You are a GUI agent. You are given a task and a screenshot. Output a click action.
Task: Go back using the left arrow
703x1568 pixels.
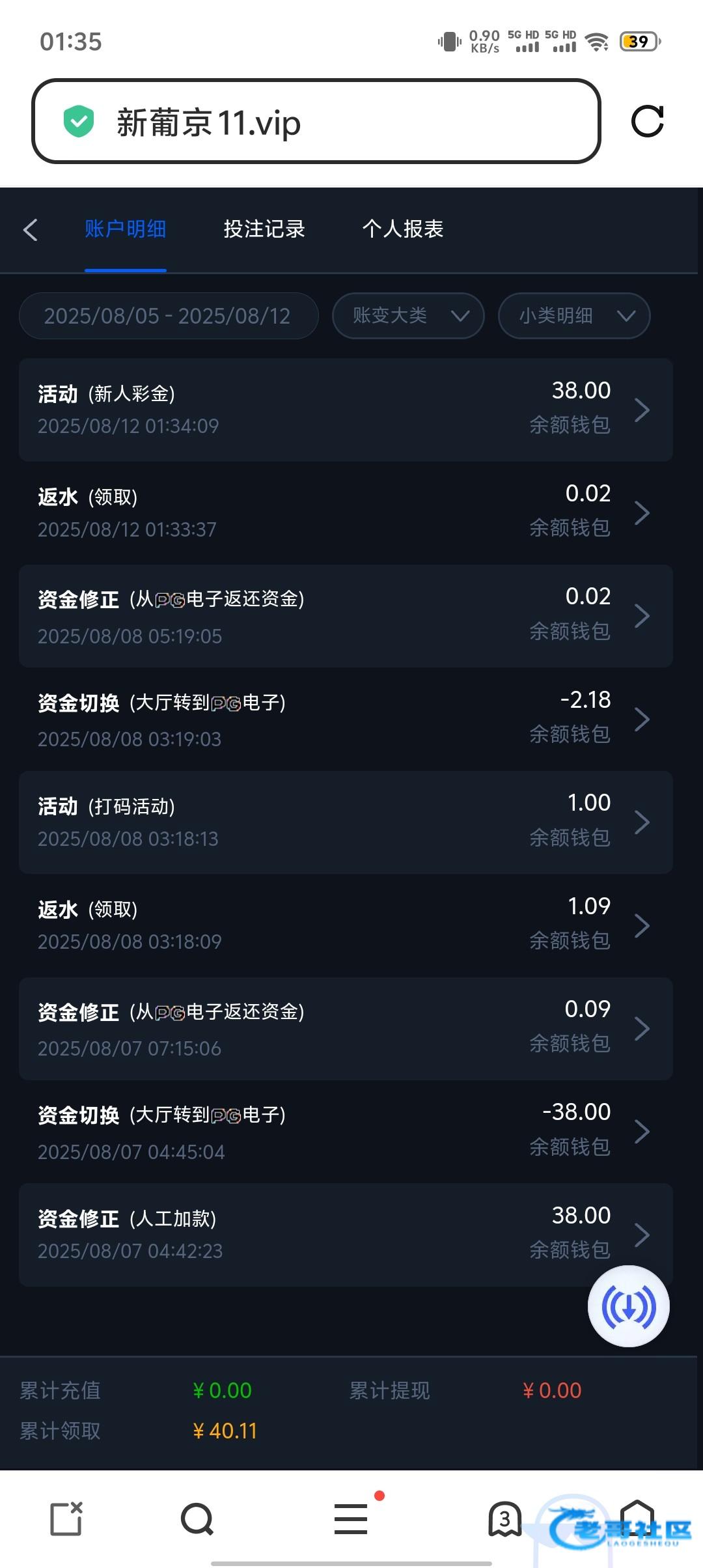coord(30,229)
